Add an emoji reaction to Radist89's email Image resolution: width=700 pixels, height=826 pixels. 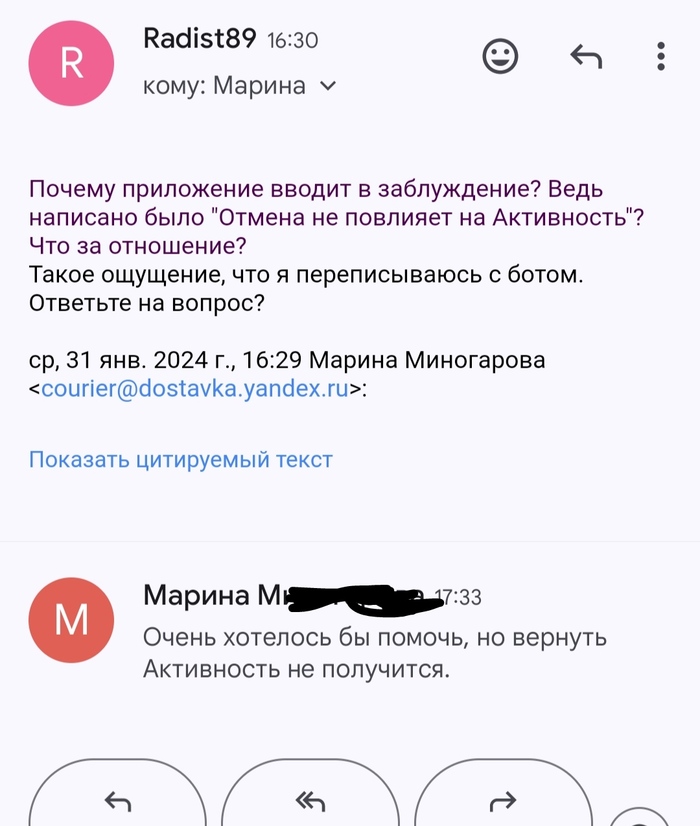(x=500, y=56)
